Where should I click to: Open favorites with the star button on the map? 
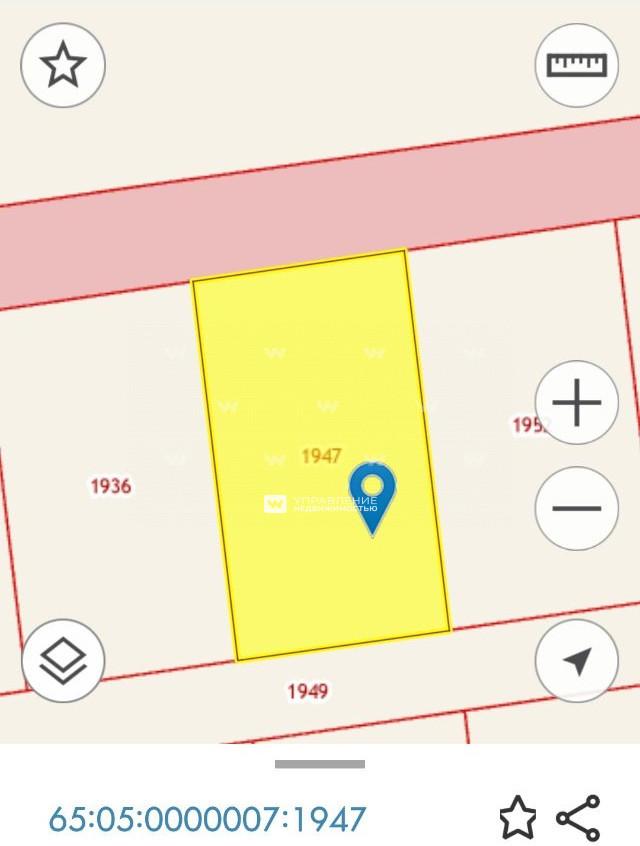(x=63, y=65)
